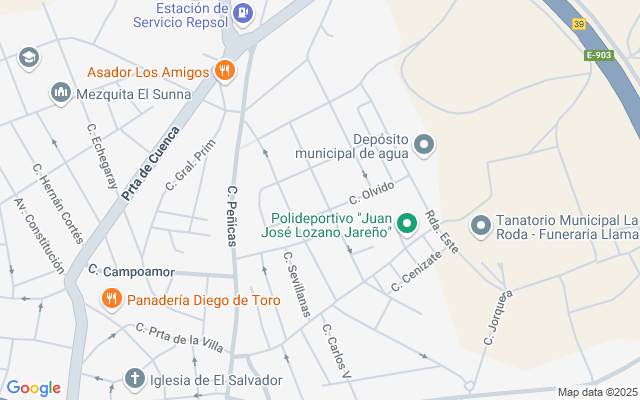Viewport: 640px width, 400px height.
Task: Tap the Iglesia de El Salvador pin
Action: pyautogui.click(x=134, y=379)
